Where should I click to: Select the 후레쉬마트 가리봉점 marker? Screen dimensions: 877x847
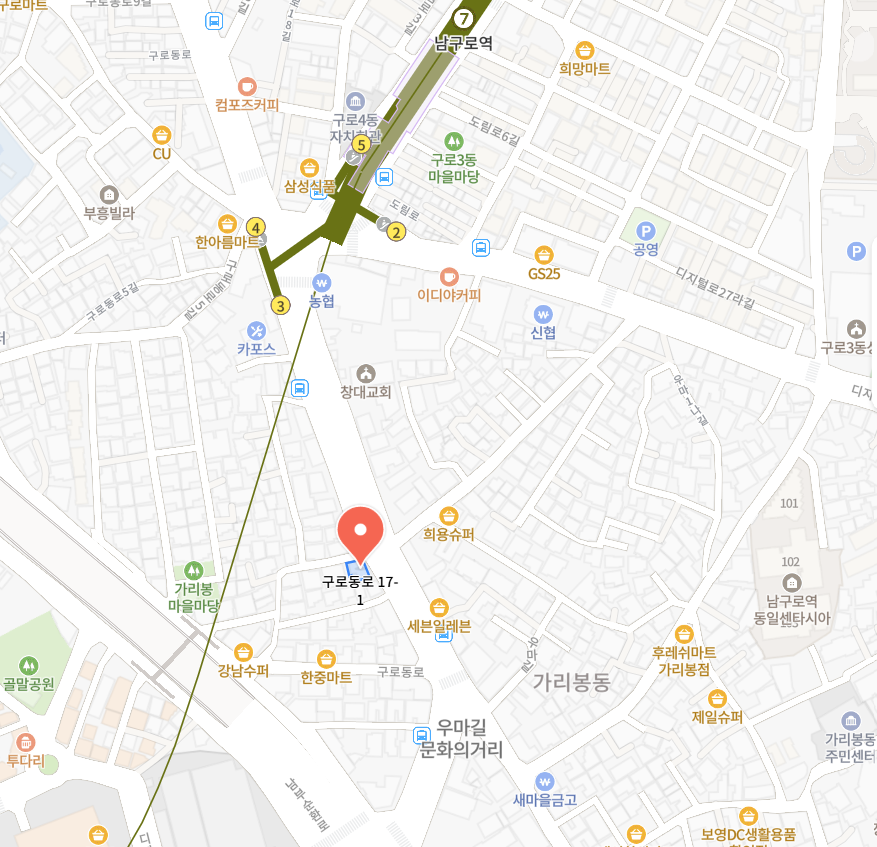(684, 634)
